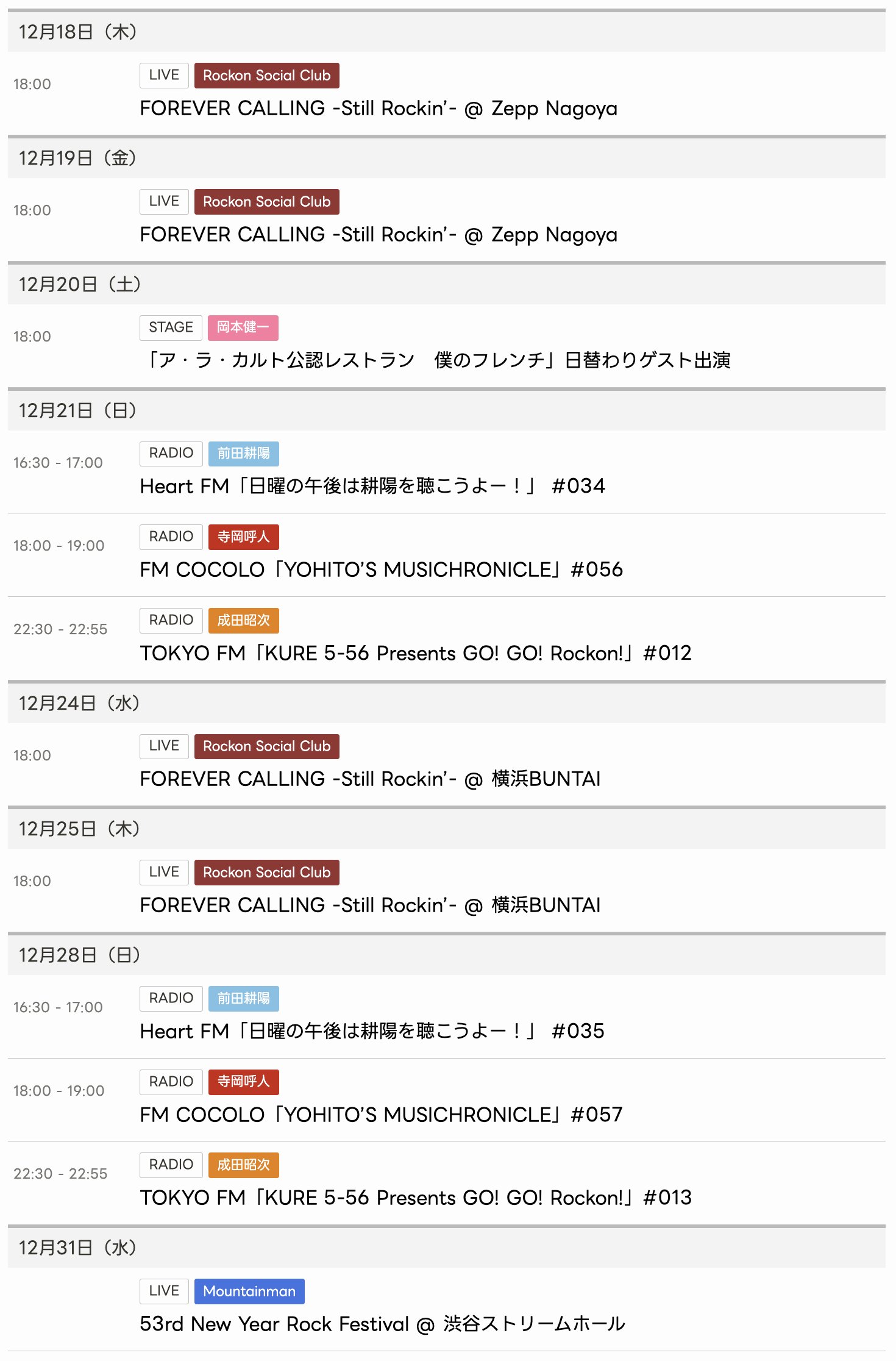The width and height of the screenshot is (896, 1361).
Task: Open Dec 18 FOREVER CALLING Zepp Nagoya event
Action: pos(378,109)
